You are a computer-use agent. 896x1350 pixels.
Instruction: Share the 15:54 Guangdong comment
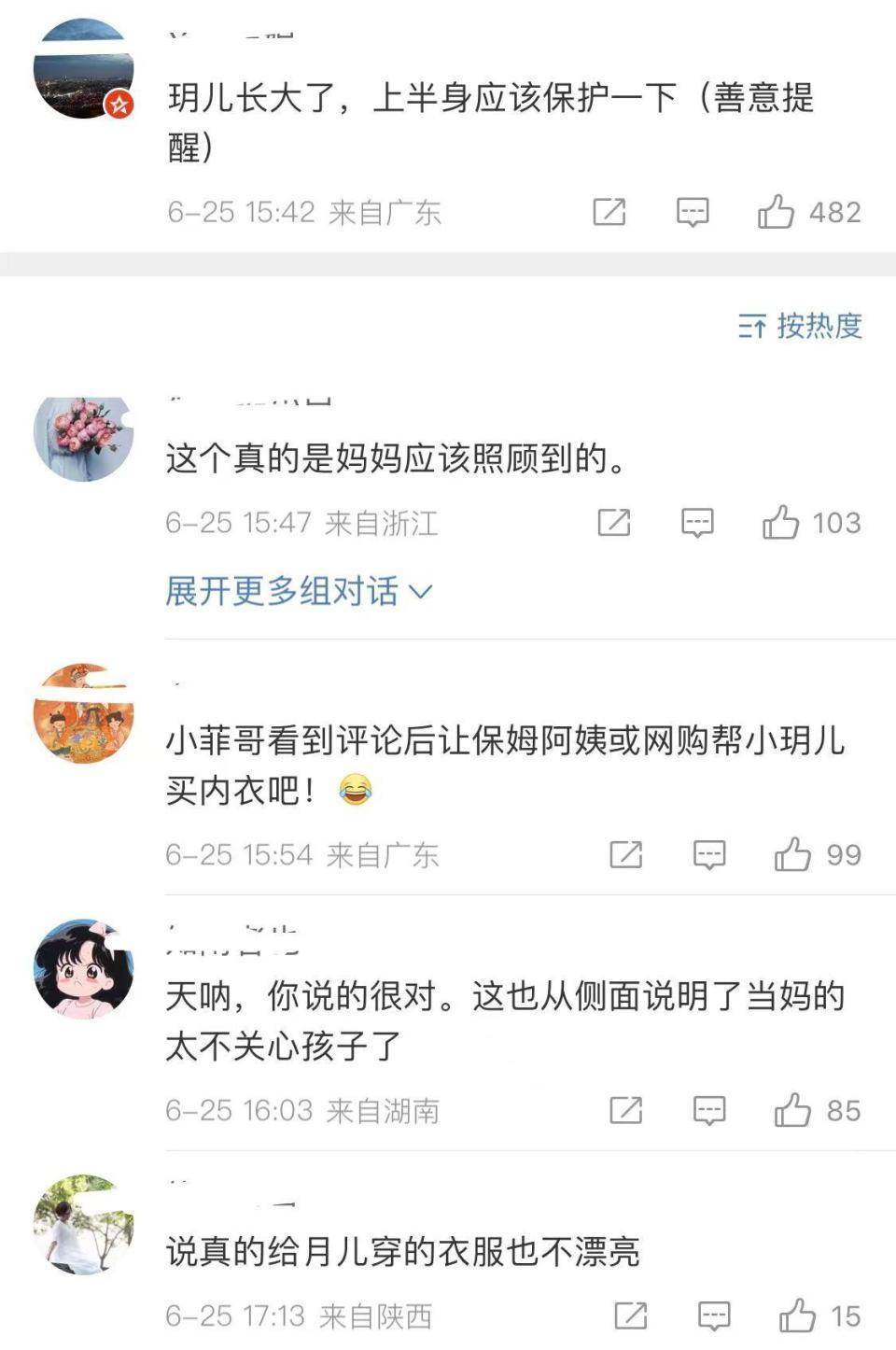tap(626, 854)
